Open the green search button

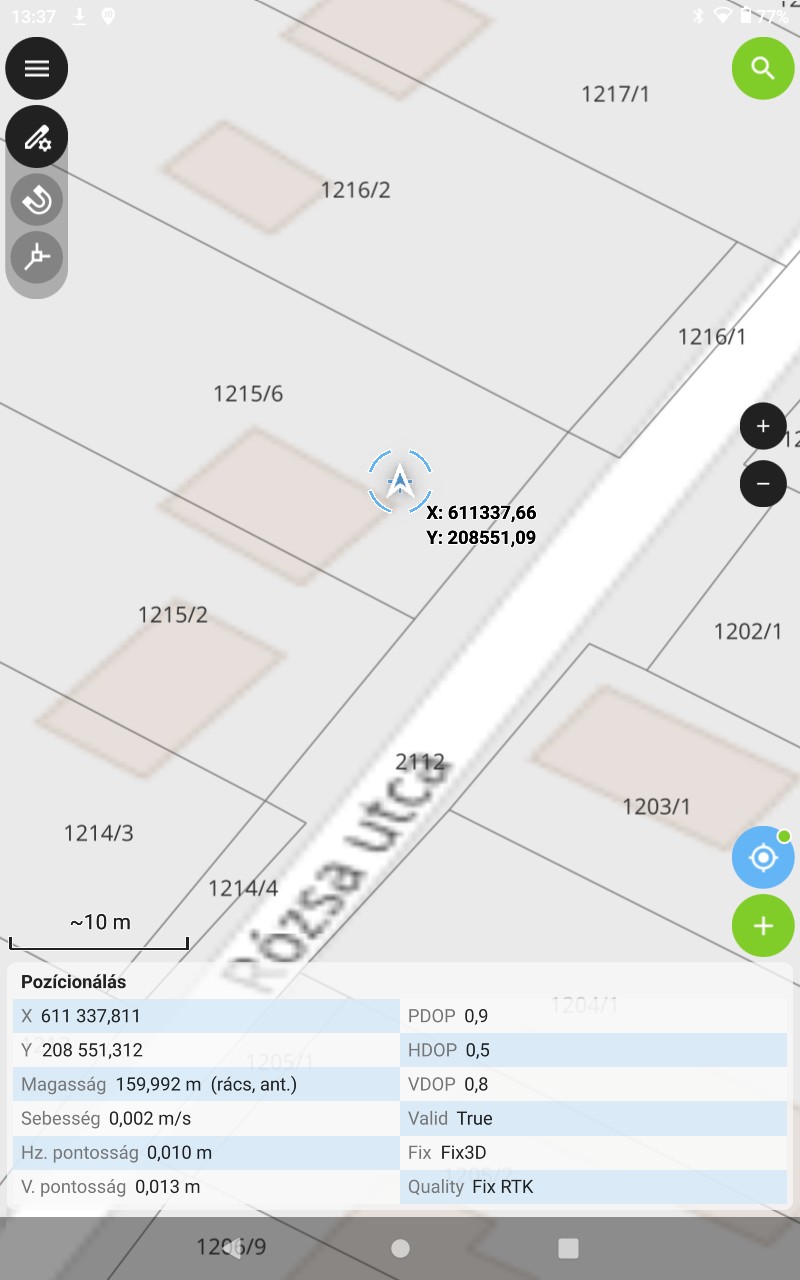pos(763,68)
